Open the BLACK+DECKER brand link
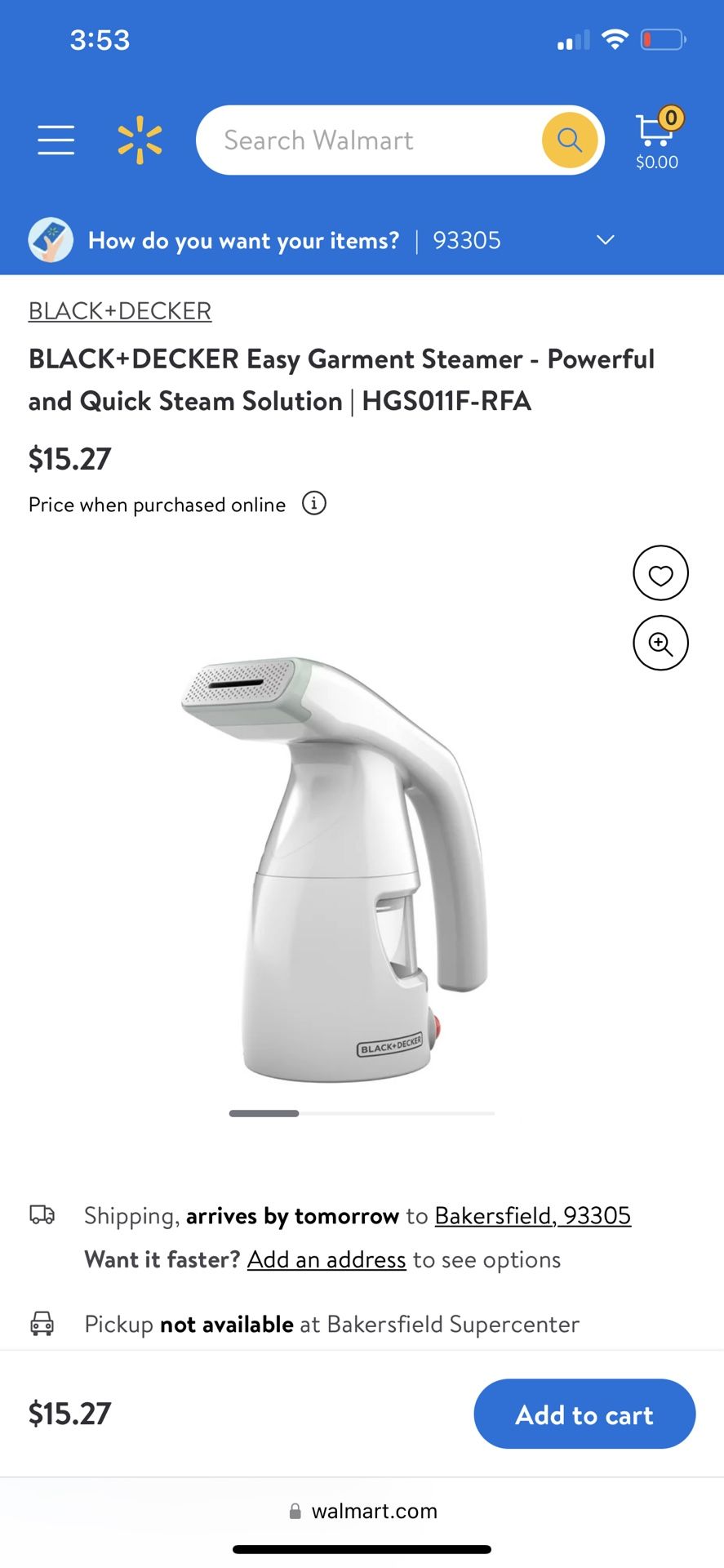The image size is (724, 1568). click(x=120, y=311)
